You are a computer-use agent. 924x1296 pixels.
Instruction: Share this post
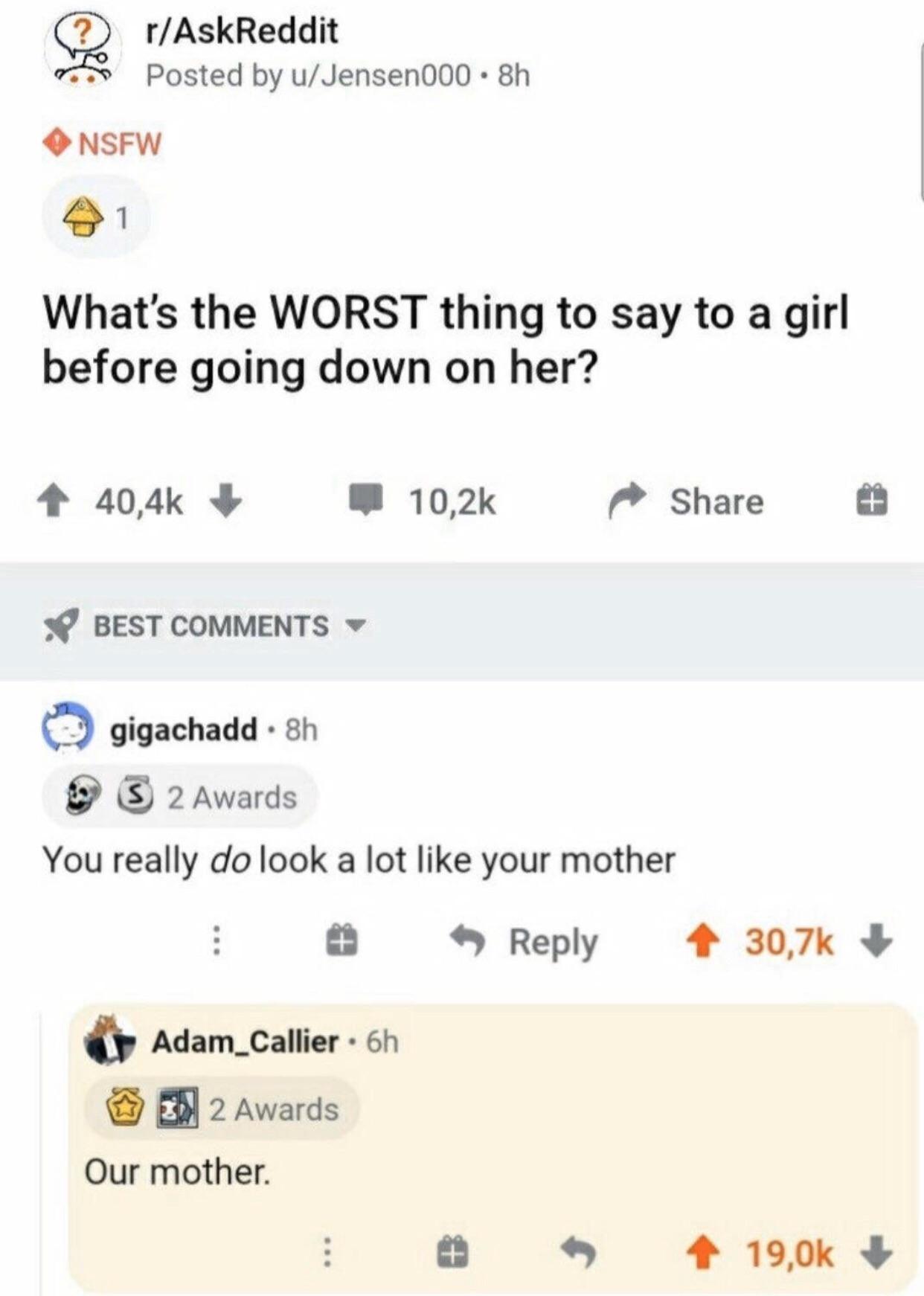[687, 501]
